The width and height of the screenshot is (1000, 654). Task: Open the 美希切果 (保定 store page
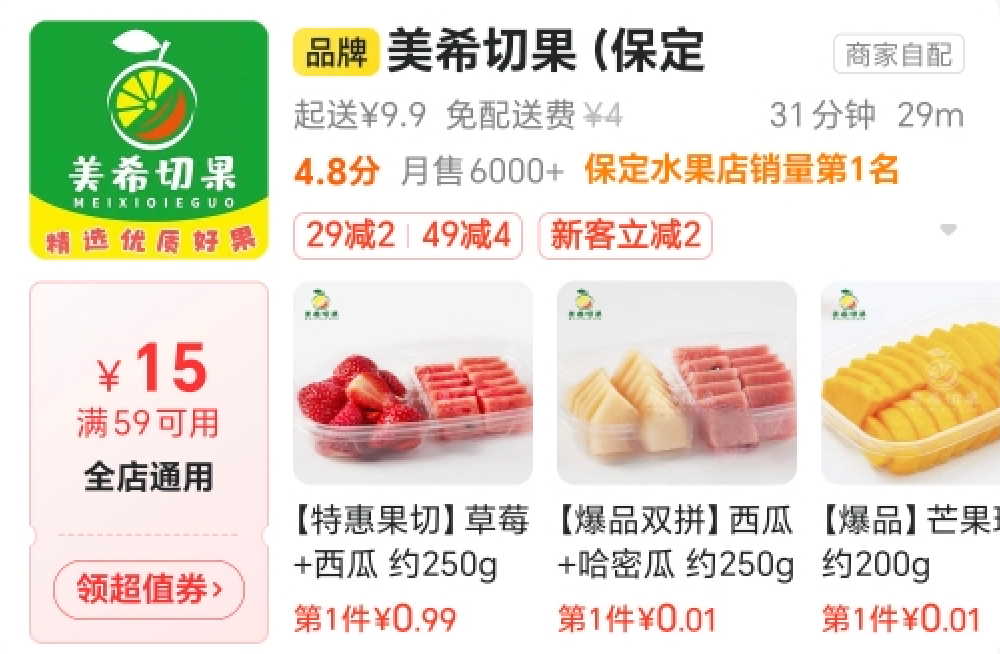[x=545, y=52]
